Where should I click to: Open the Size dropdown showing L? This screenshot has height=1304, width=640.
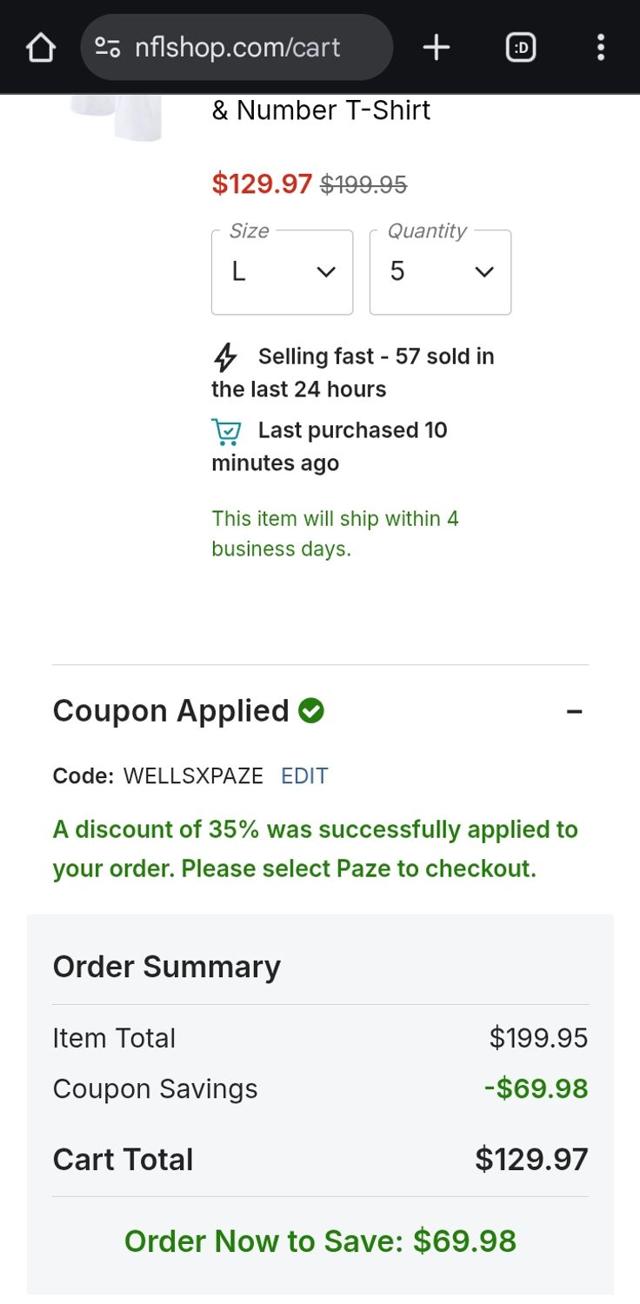282,272
